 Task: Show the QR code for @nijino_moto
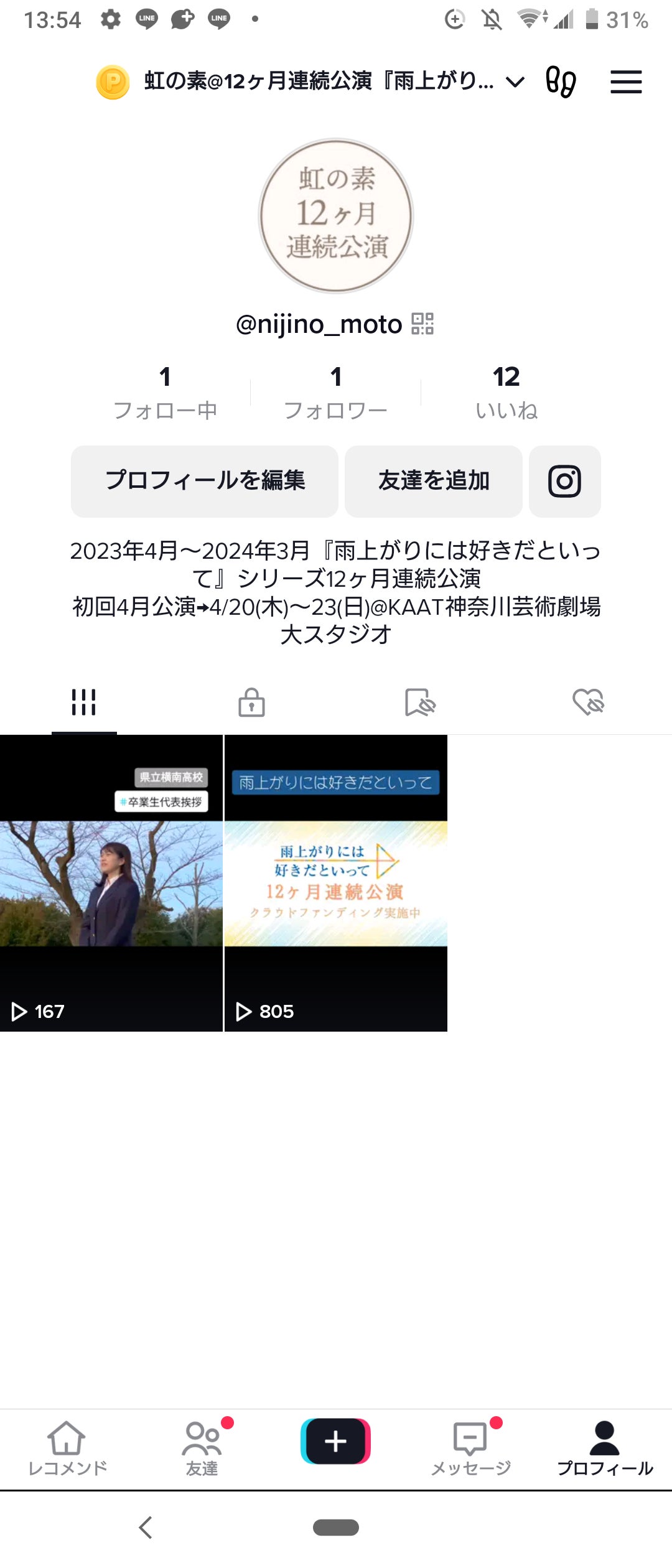(423, 324)
